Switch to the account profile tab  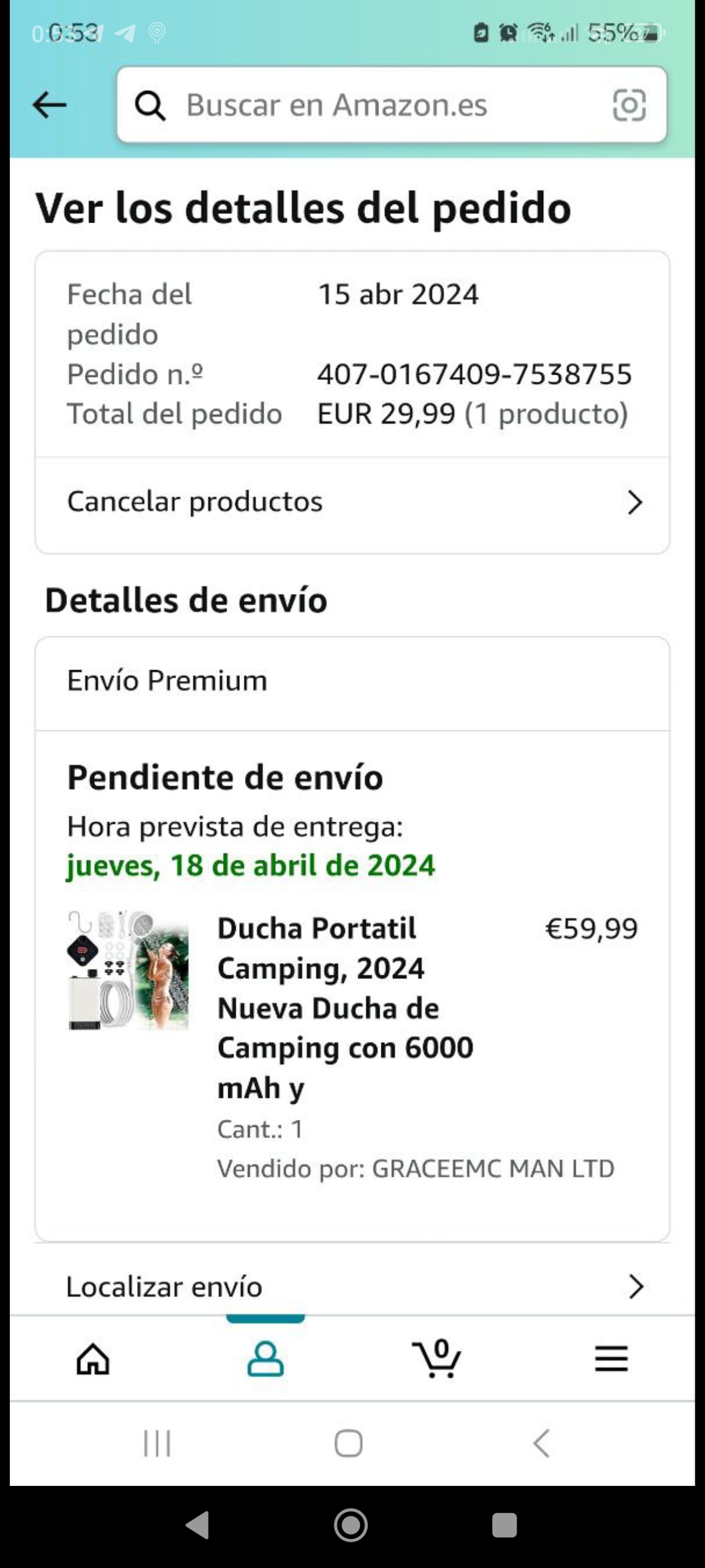point(265,1359)
